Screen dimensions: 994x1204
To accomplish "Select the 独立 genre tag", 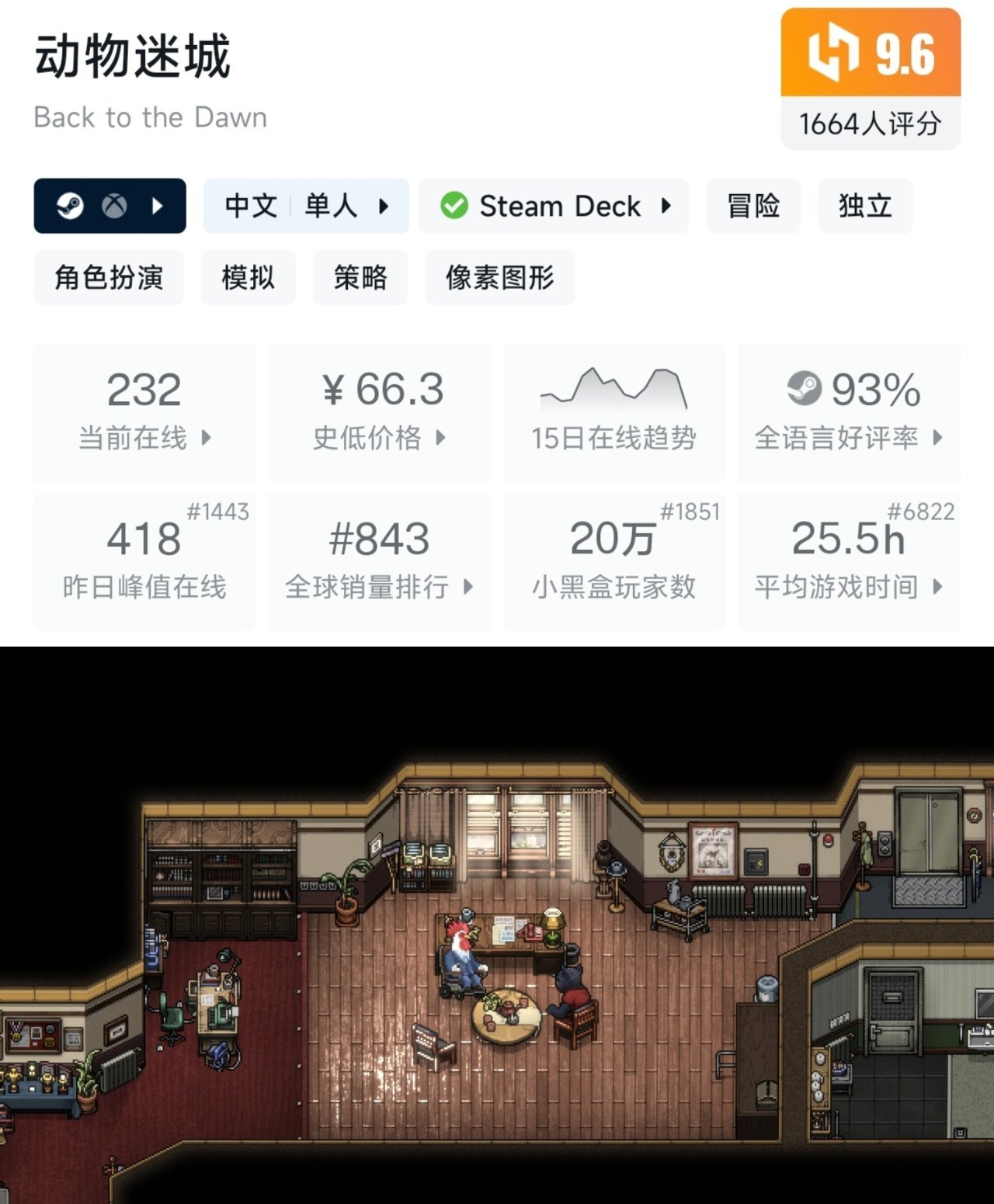I will tap(864, 206).
